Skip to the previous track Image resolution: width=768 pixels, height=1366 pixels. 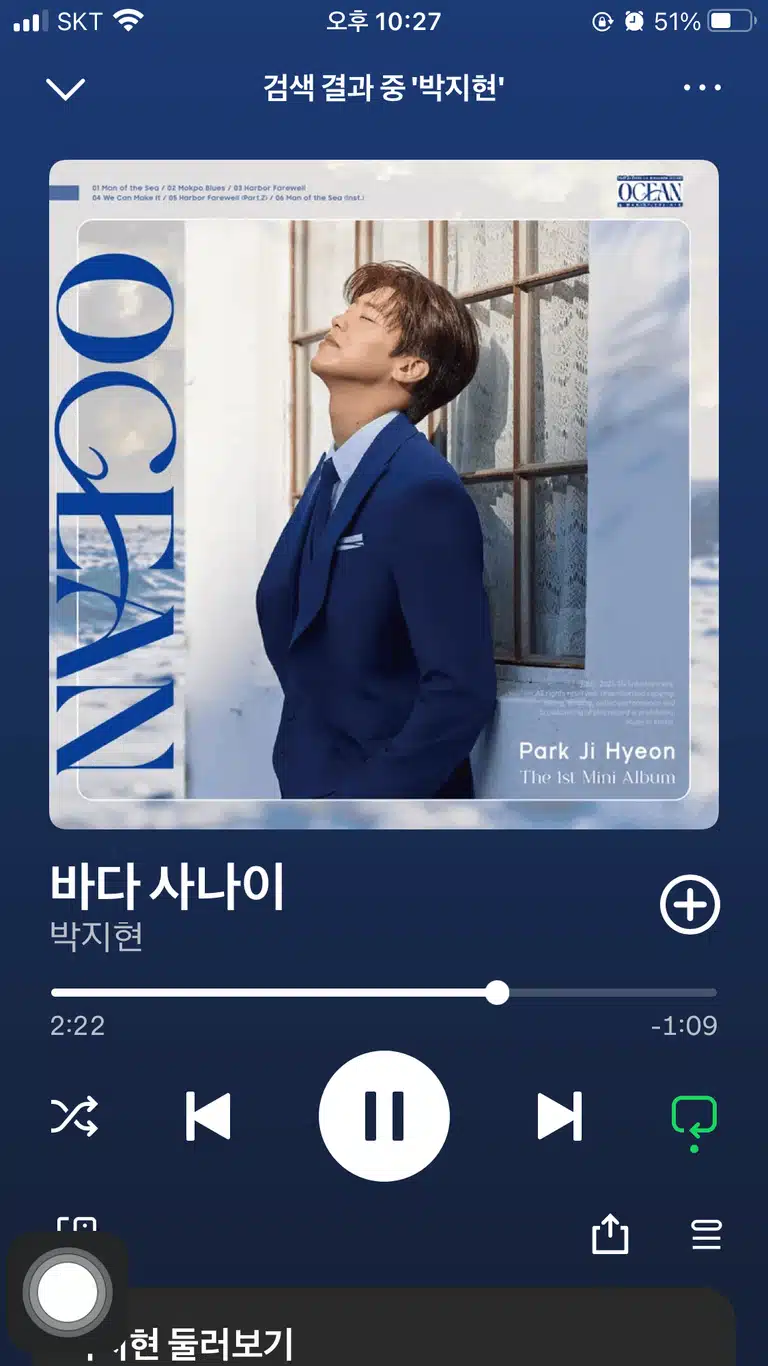[208, 1116]
